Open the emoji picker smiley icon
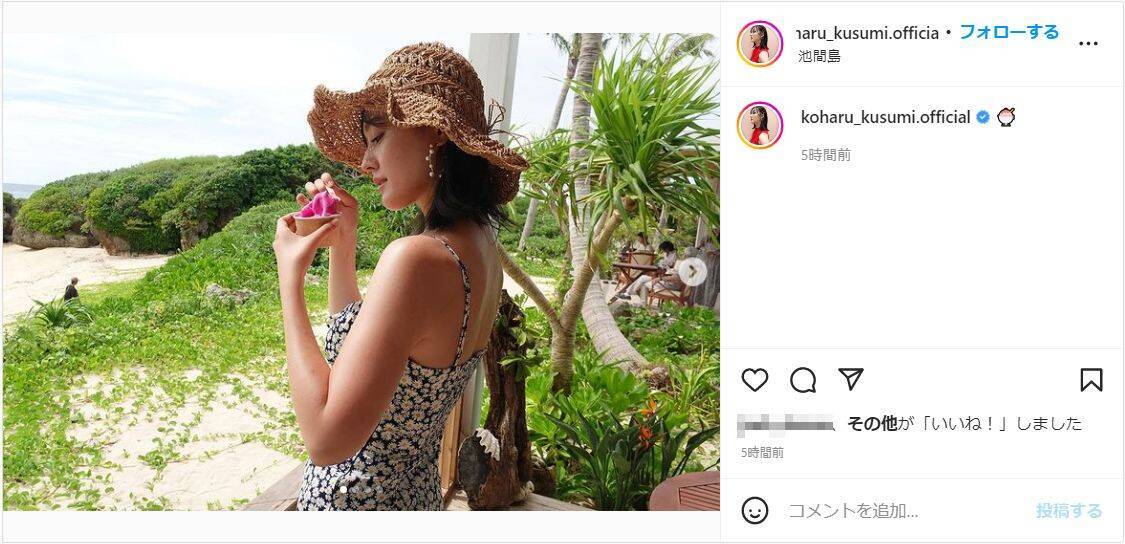 point(755,511)
